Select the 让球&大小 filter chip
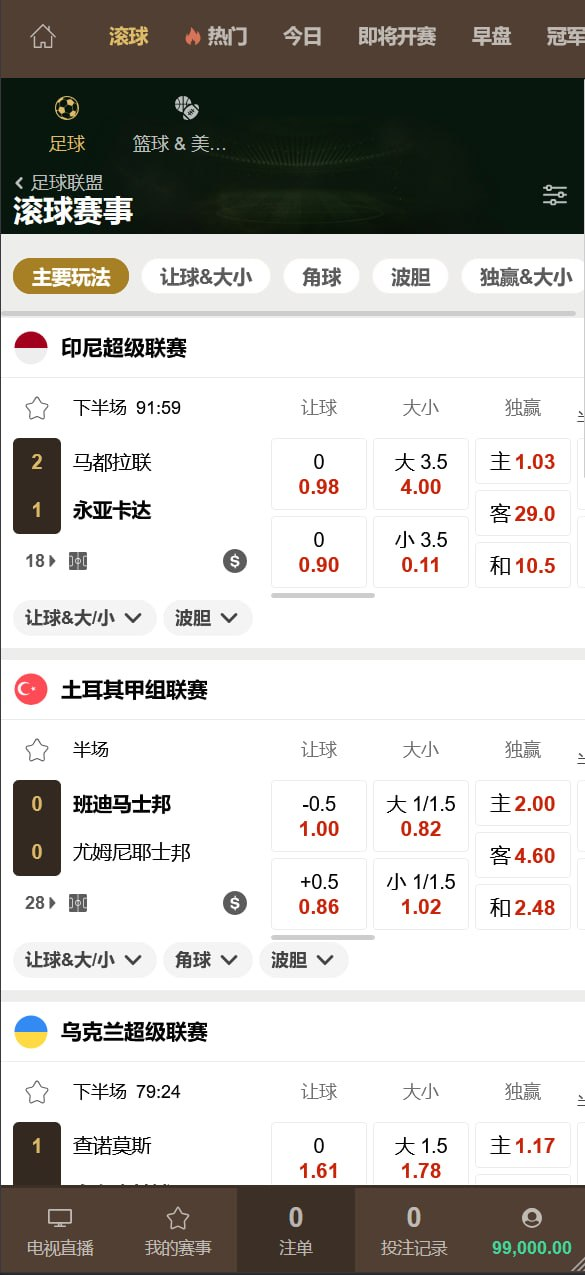The width and height of the screenshot is (585, 1275). [x=206, y=277]
